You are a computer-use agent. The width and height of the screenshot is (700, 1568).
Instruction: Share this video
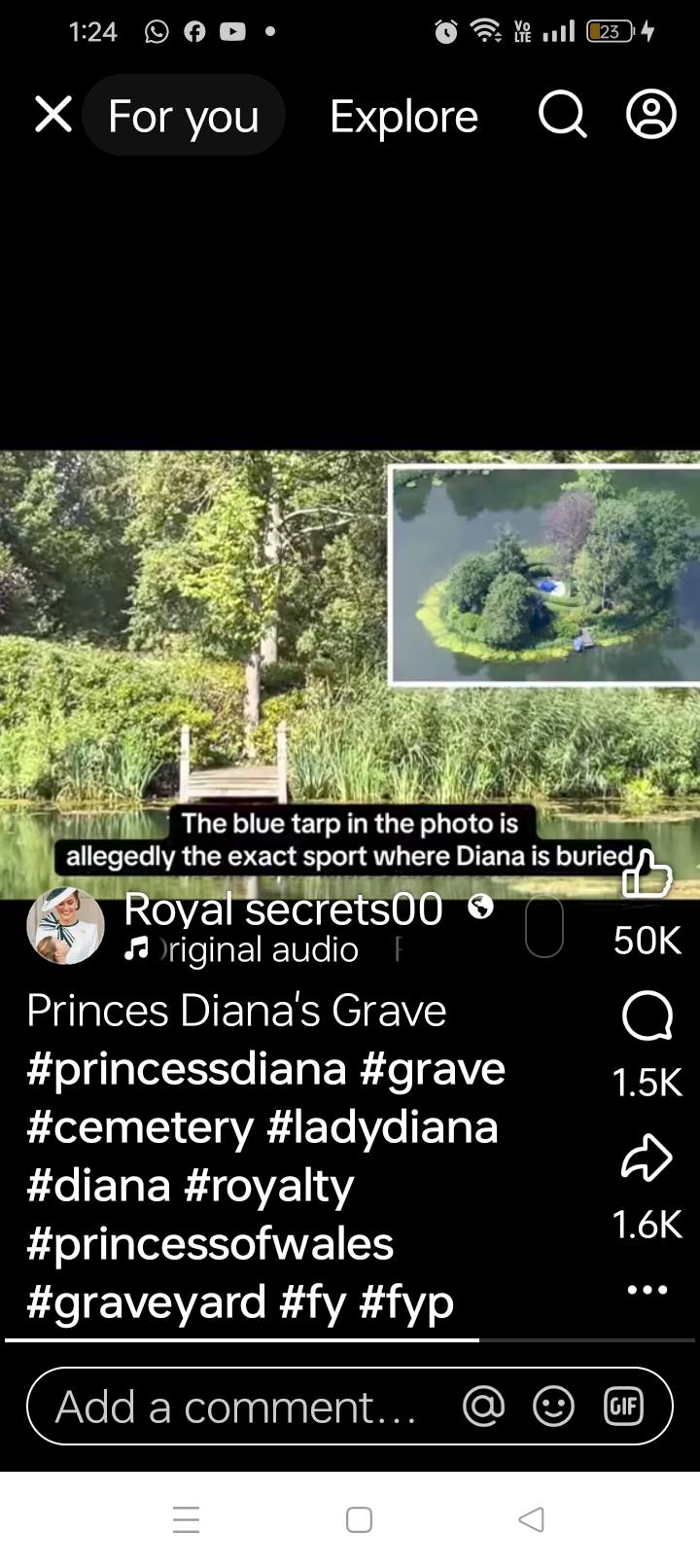[x=647, y=1158]
